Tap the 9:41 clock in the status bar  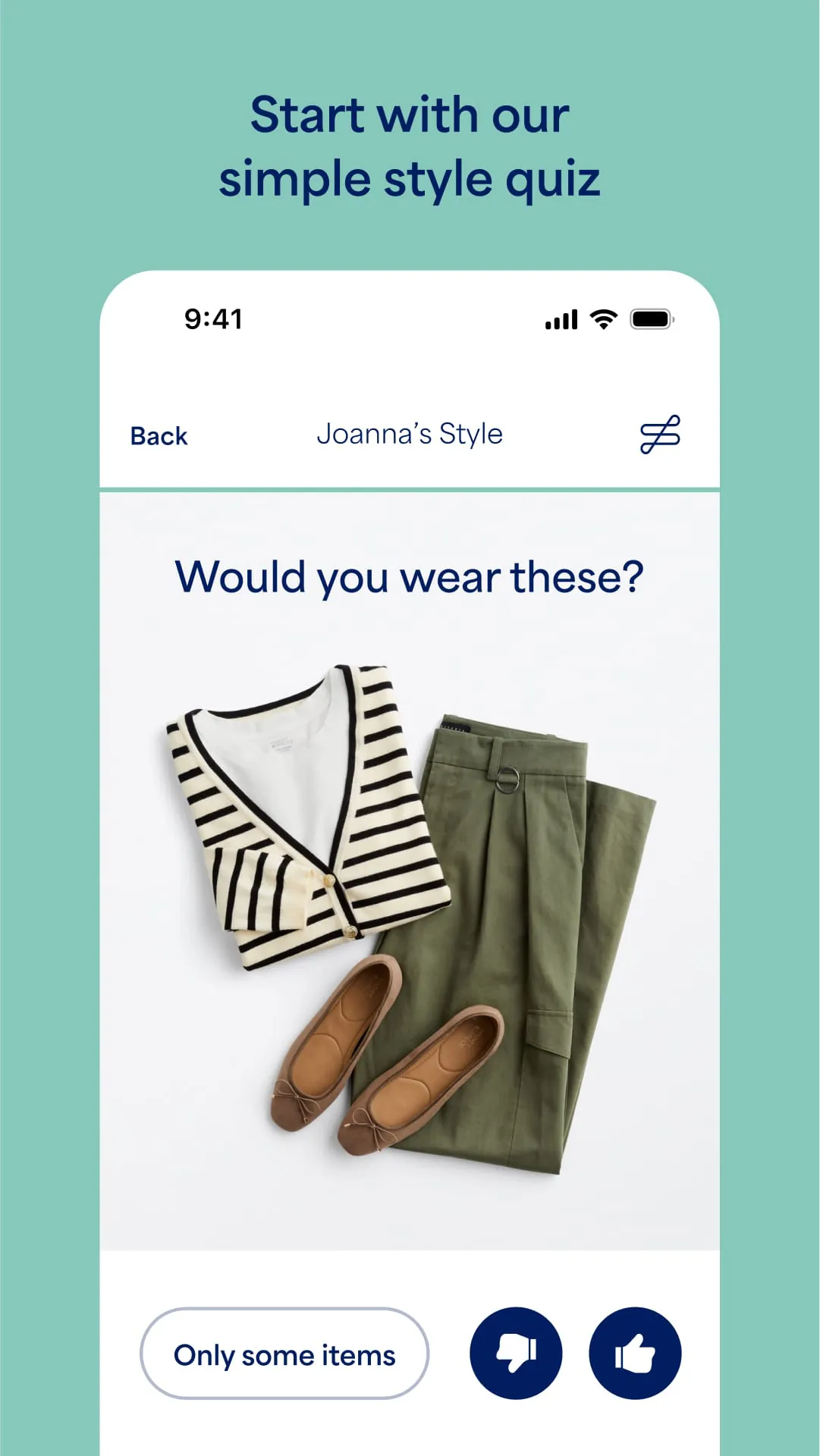pos(214,319)
